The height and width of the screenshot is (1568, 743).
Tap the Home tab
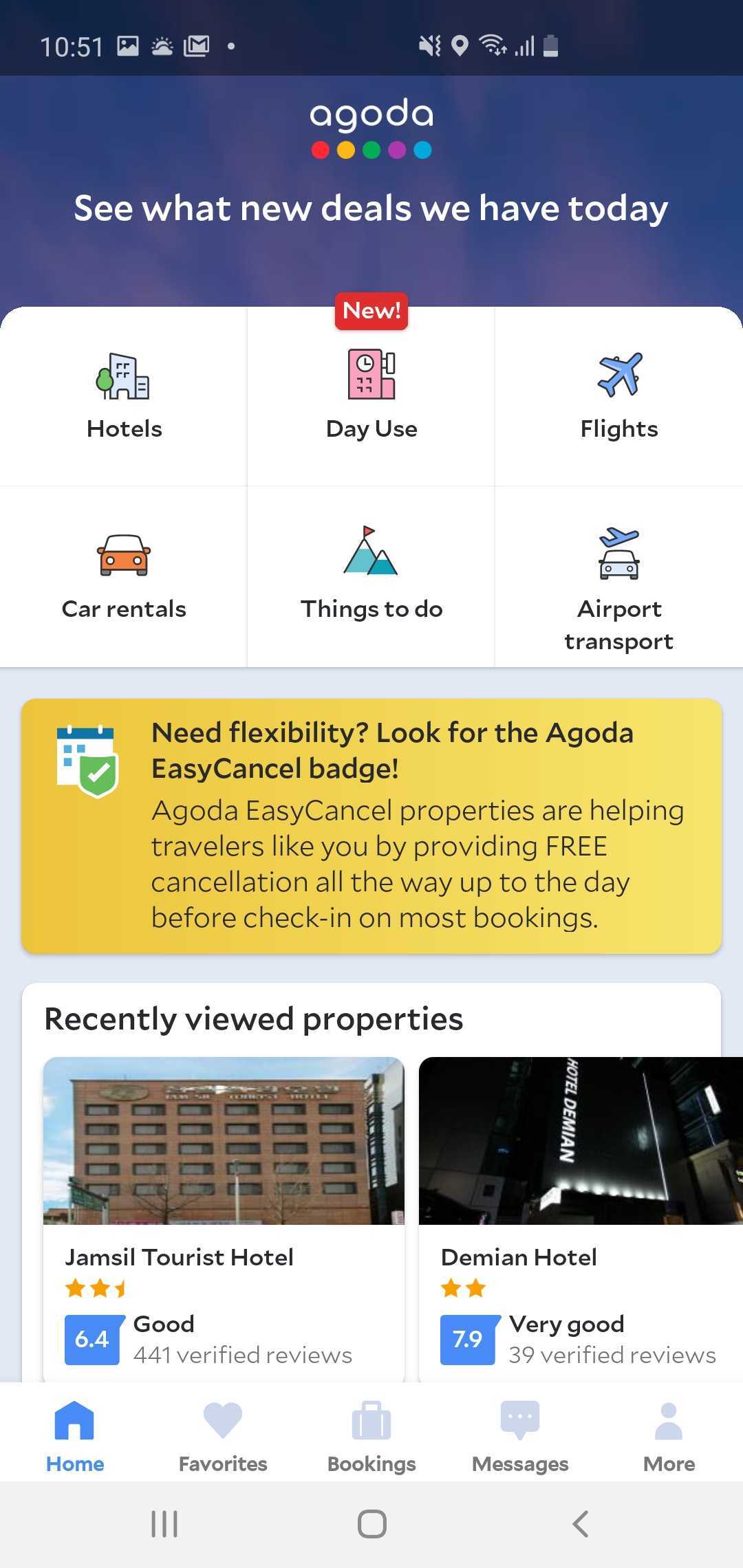pos(74,1435)
